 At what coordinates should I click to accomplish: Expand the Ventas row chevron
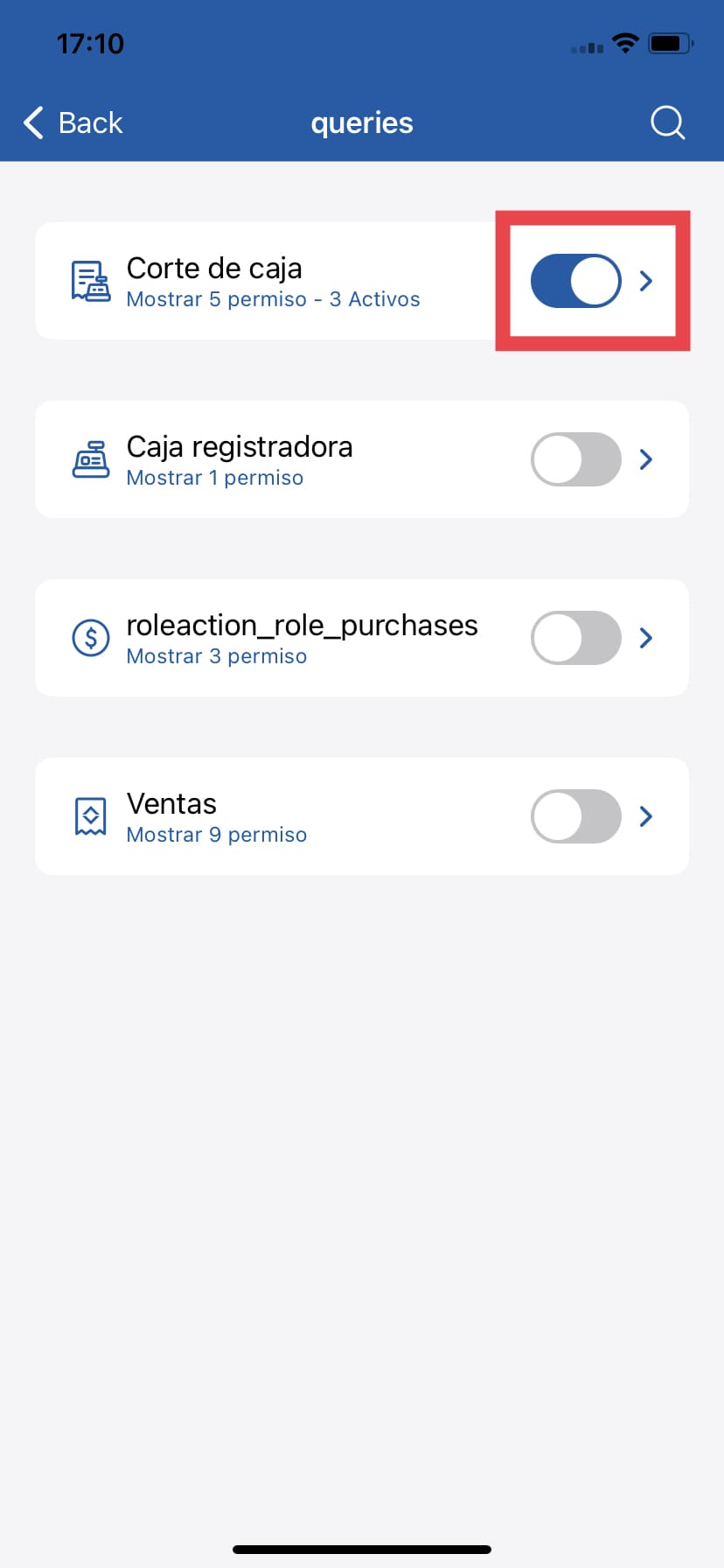(645, 815)
